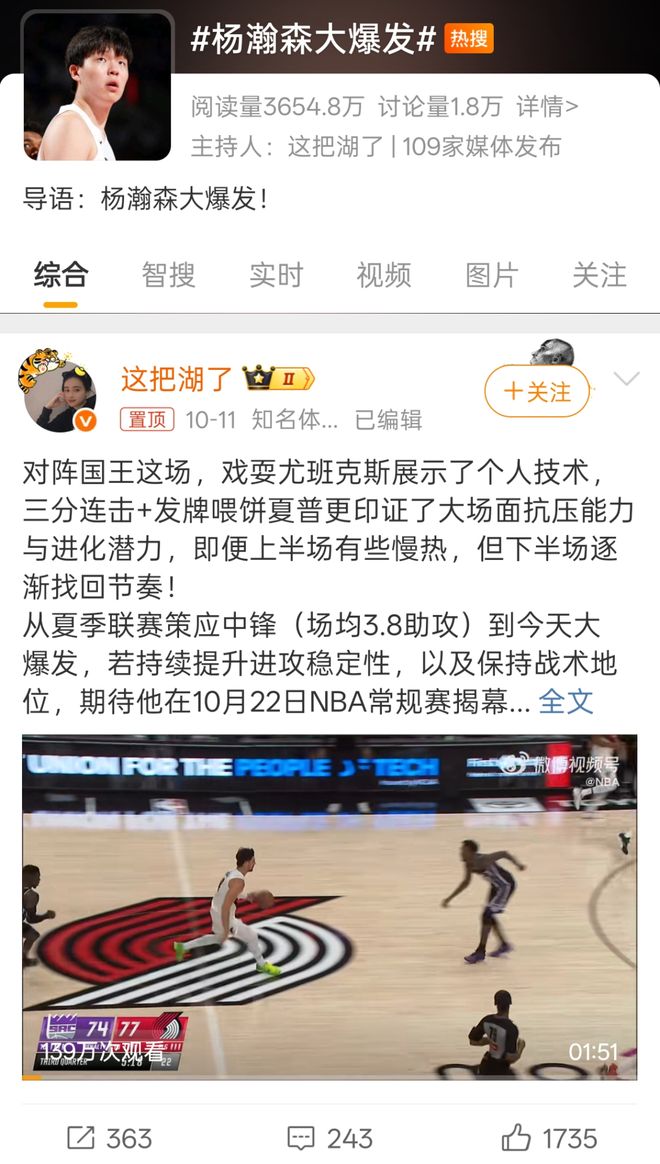Switch to the 关注 tab

point(599,275)
